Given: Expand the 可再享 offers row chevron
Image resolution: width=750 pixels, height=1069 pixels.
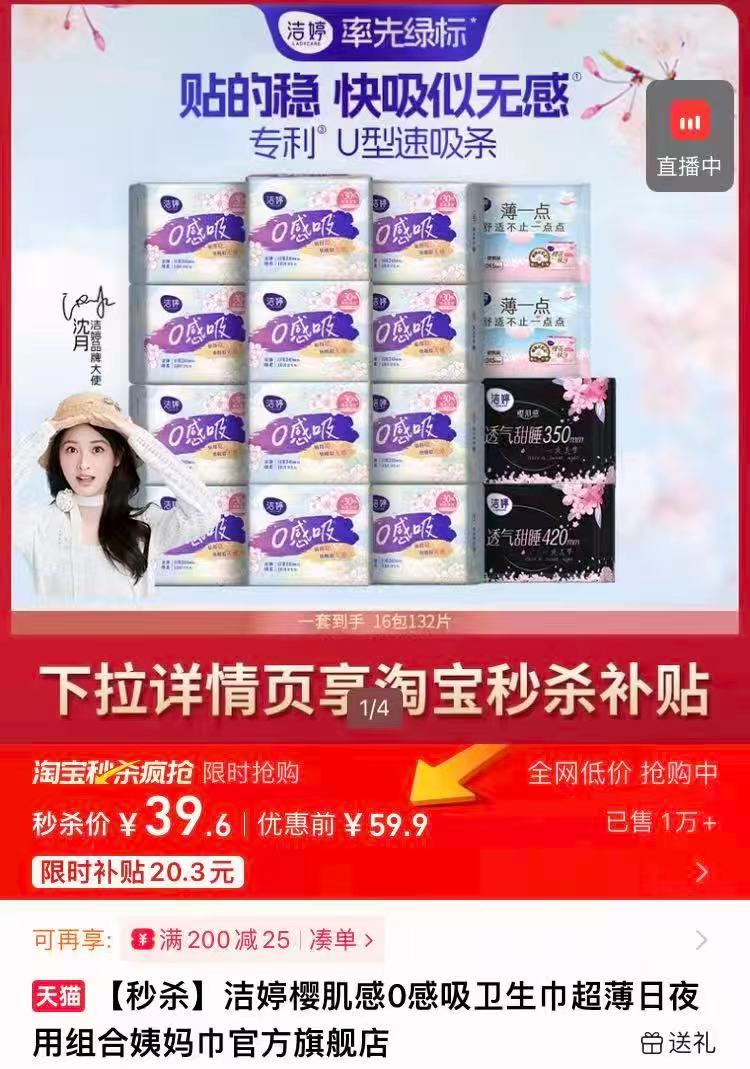Looking at the screenshot, I should pos(701,940).
